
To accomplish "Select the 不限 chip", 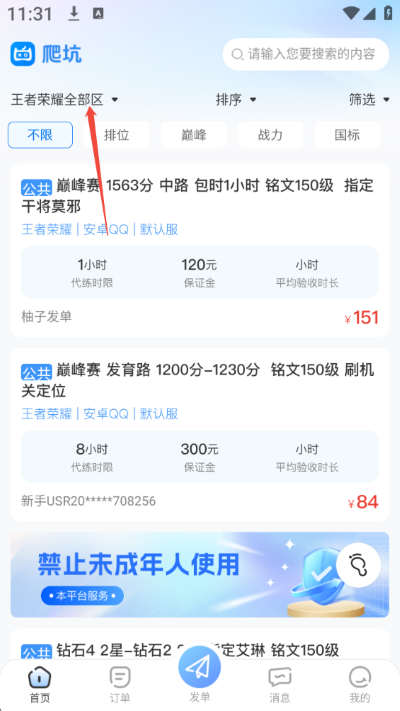I will 40,135.
